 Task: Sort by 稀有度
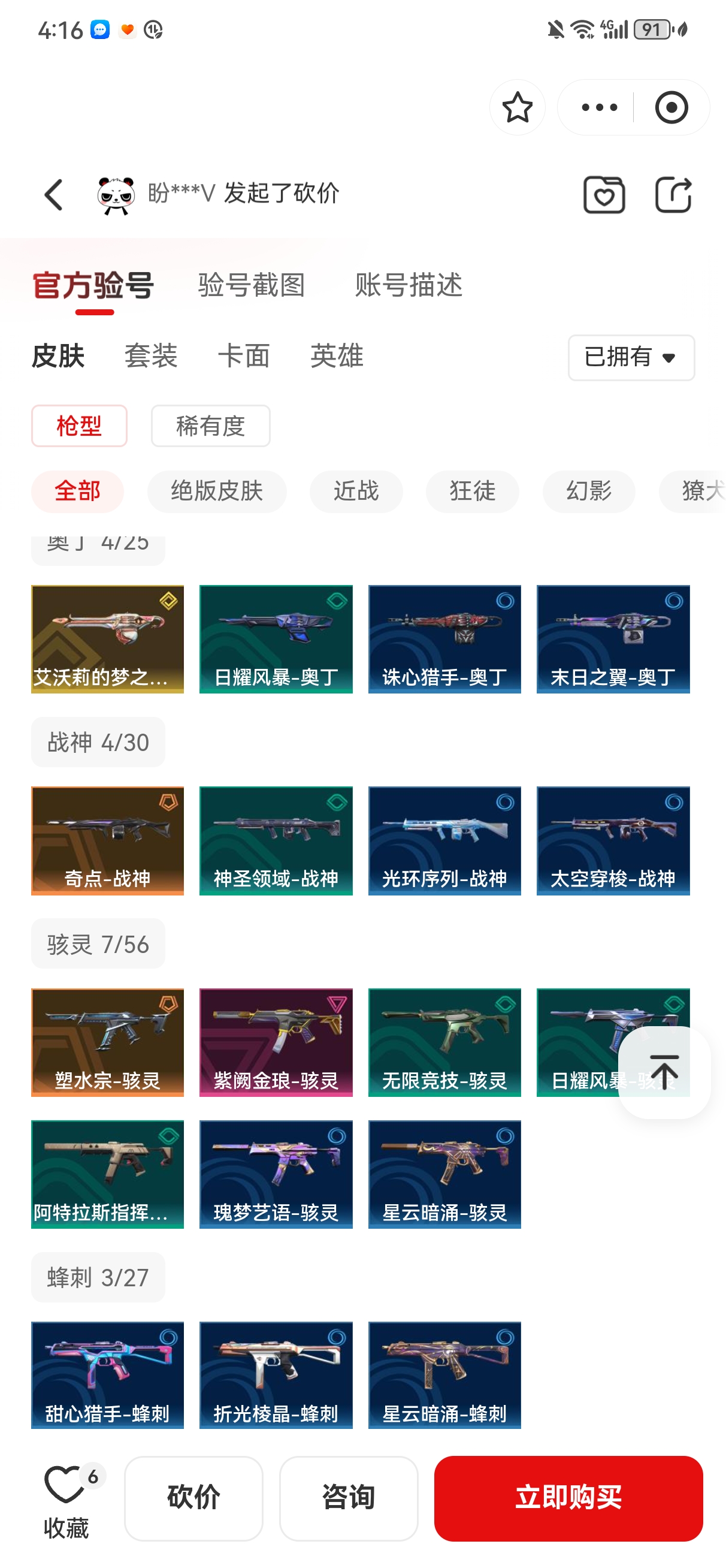click(x=210, y=426)
